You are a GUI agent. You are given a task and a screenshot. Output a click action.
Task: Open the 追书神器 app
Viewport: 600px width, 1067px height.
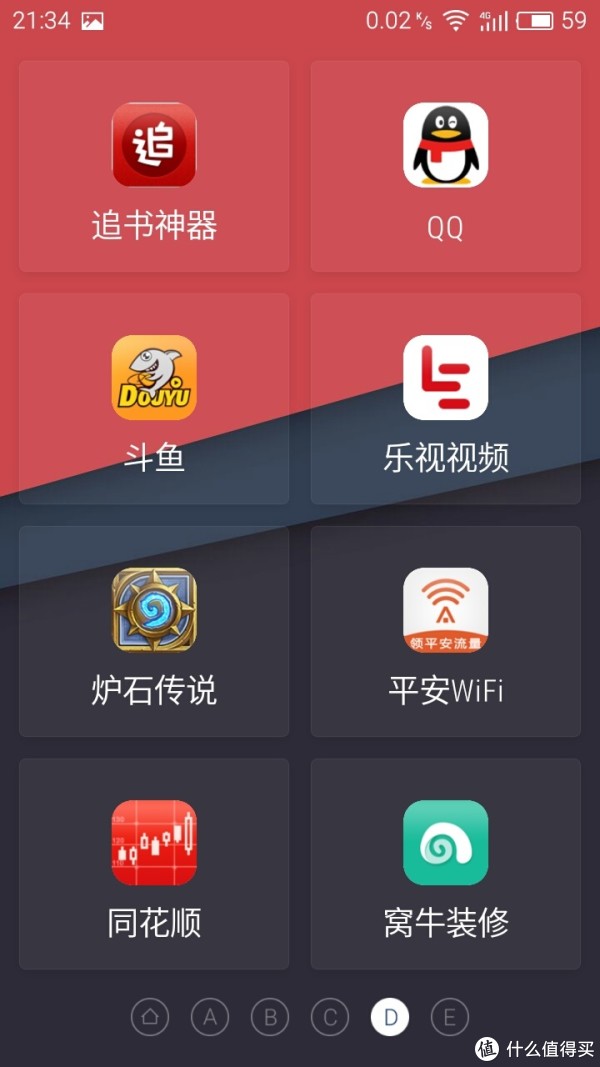(154, 166)
